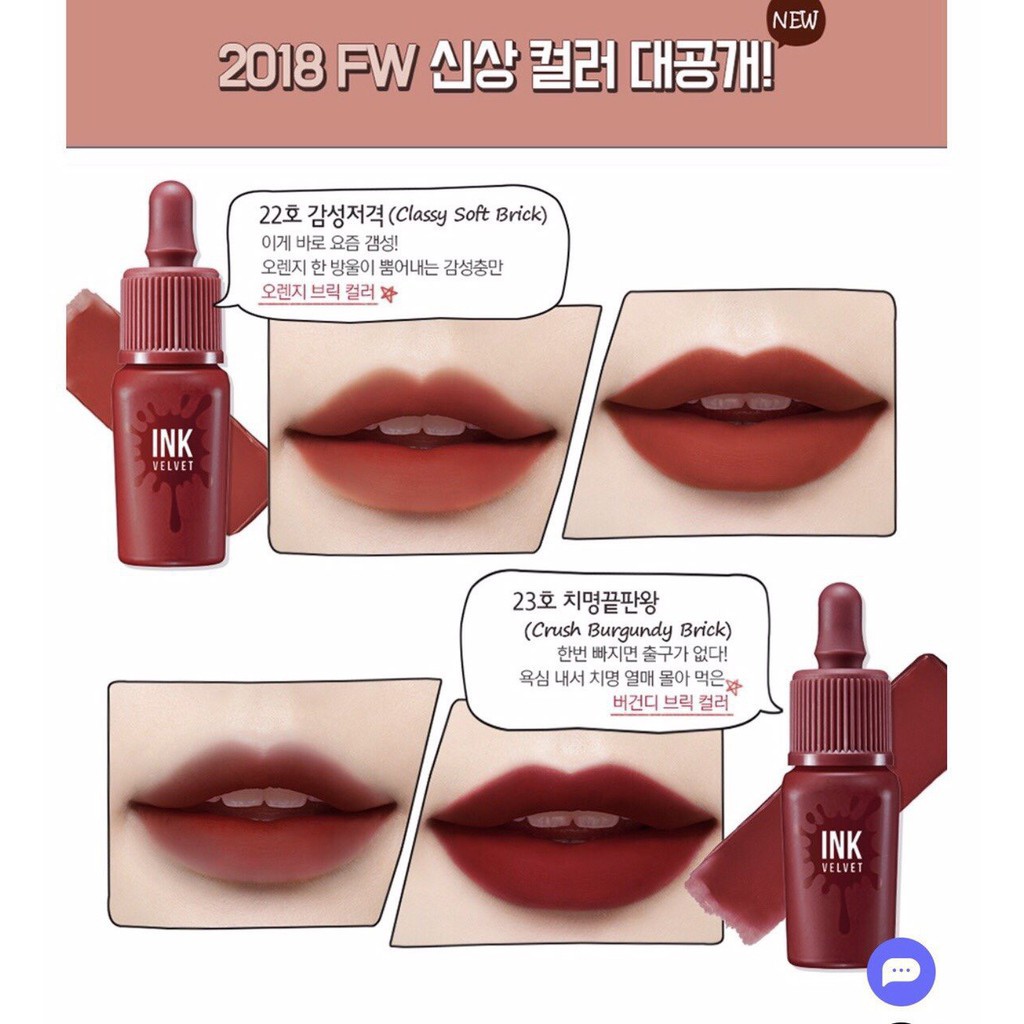The height and width of the screenshot is (1024, 1024).
Task: Open the floating chat support bubble
Action: click(901, 972)
